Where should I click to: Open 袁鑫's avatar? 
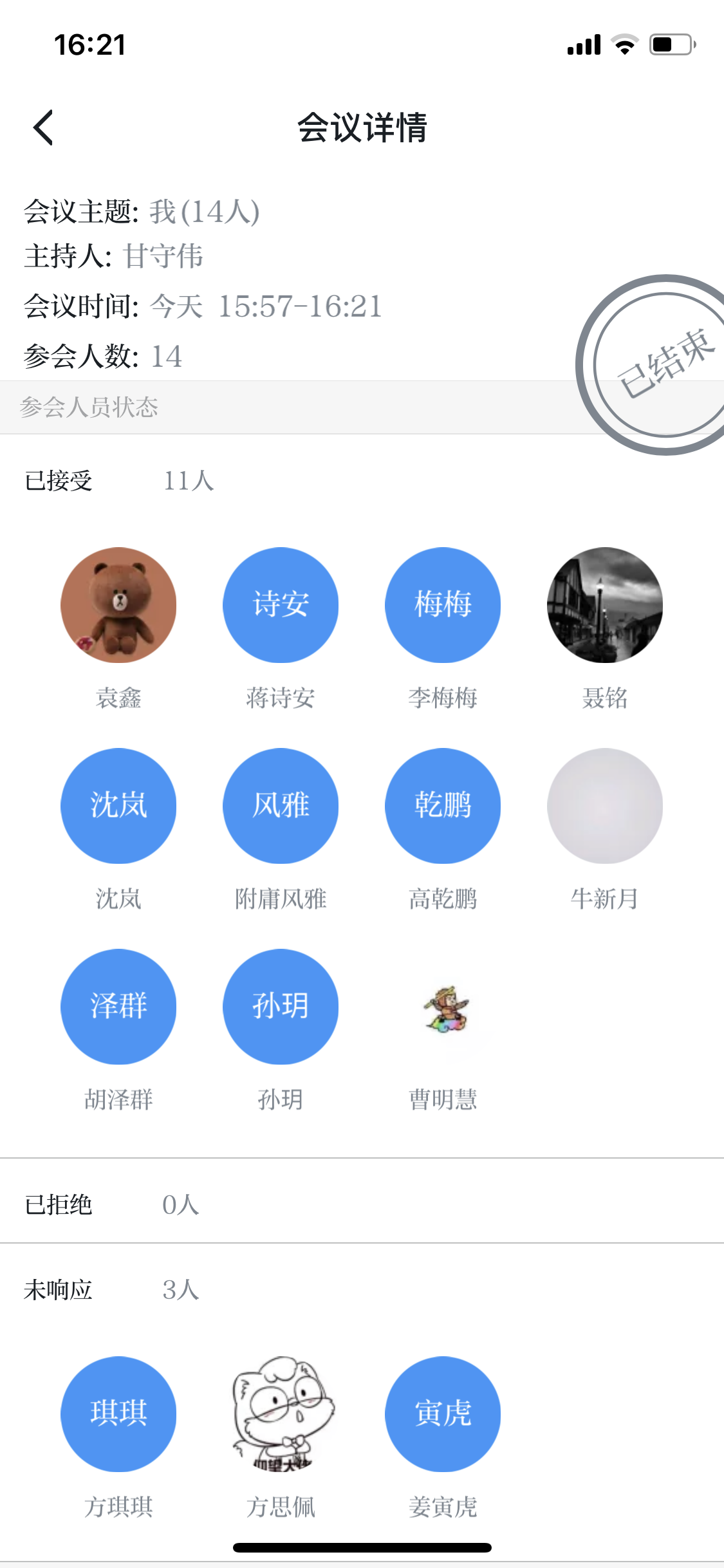point(118,605)
